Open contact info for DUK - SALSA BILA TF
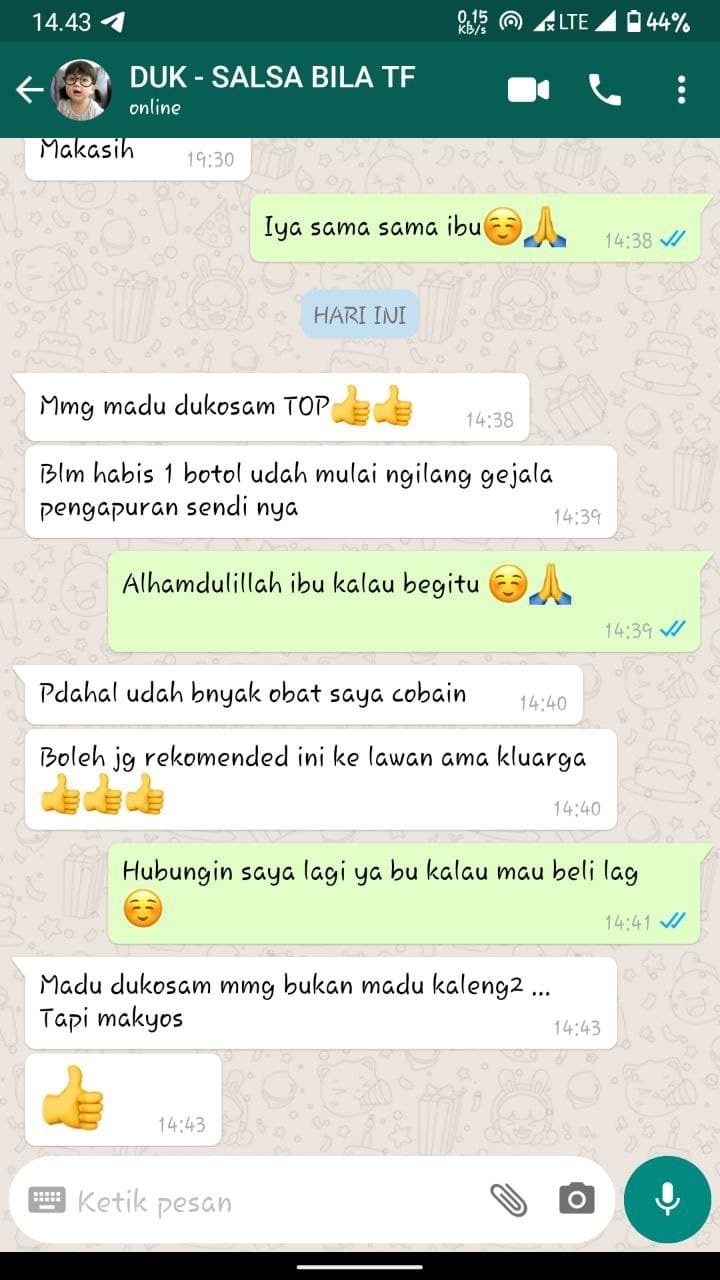 click(x=270, y=88)
